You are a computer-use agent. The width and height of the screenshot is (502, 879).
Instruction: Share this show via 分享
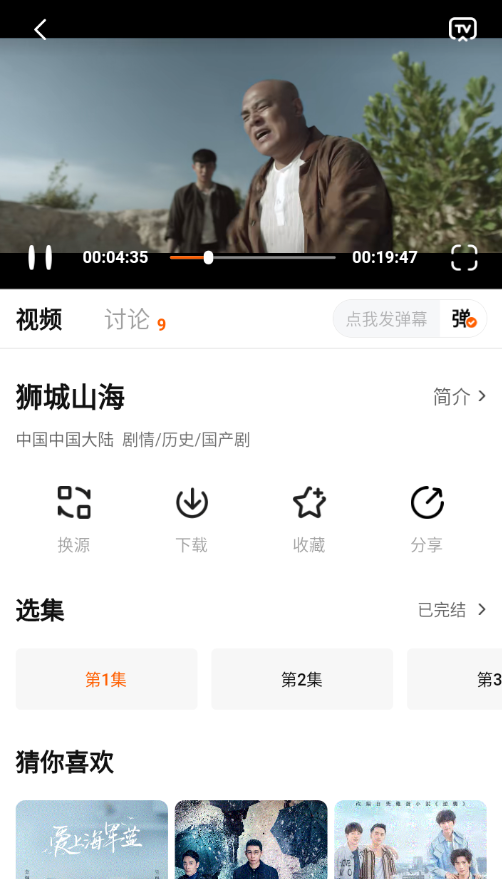tap(427, 520)
